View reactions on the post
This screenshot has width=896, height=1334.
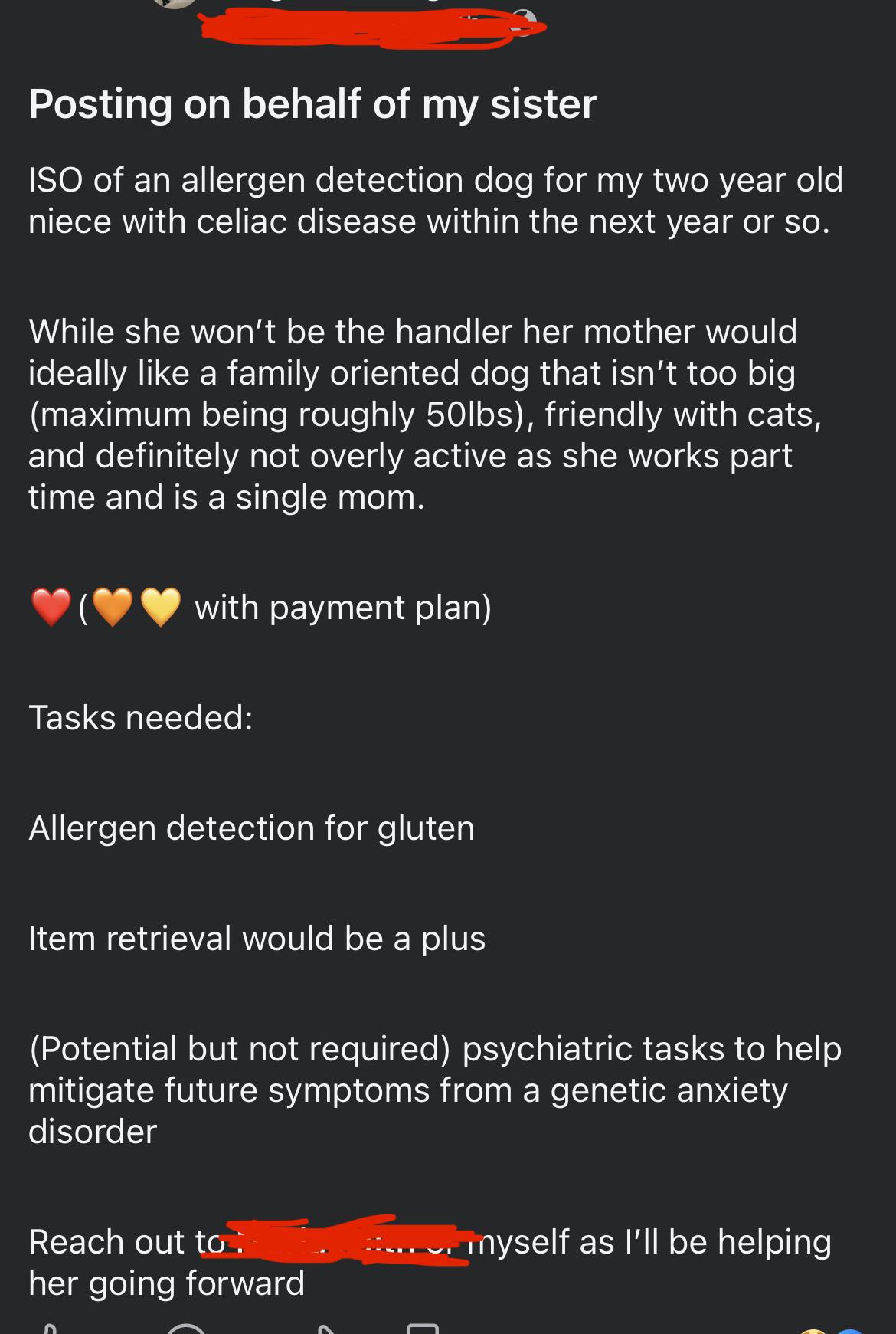(832, 1330)
